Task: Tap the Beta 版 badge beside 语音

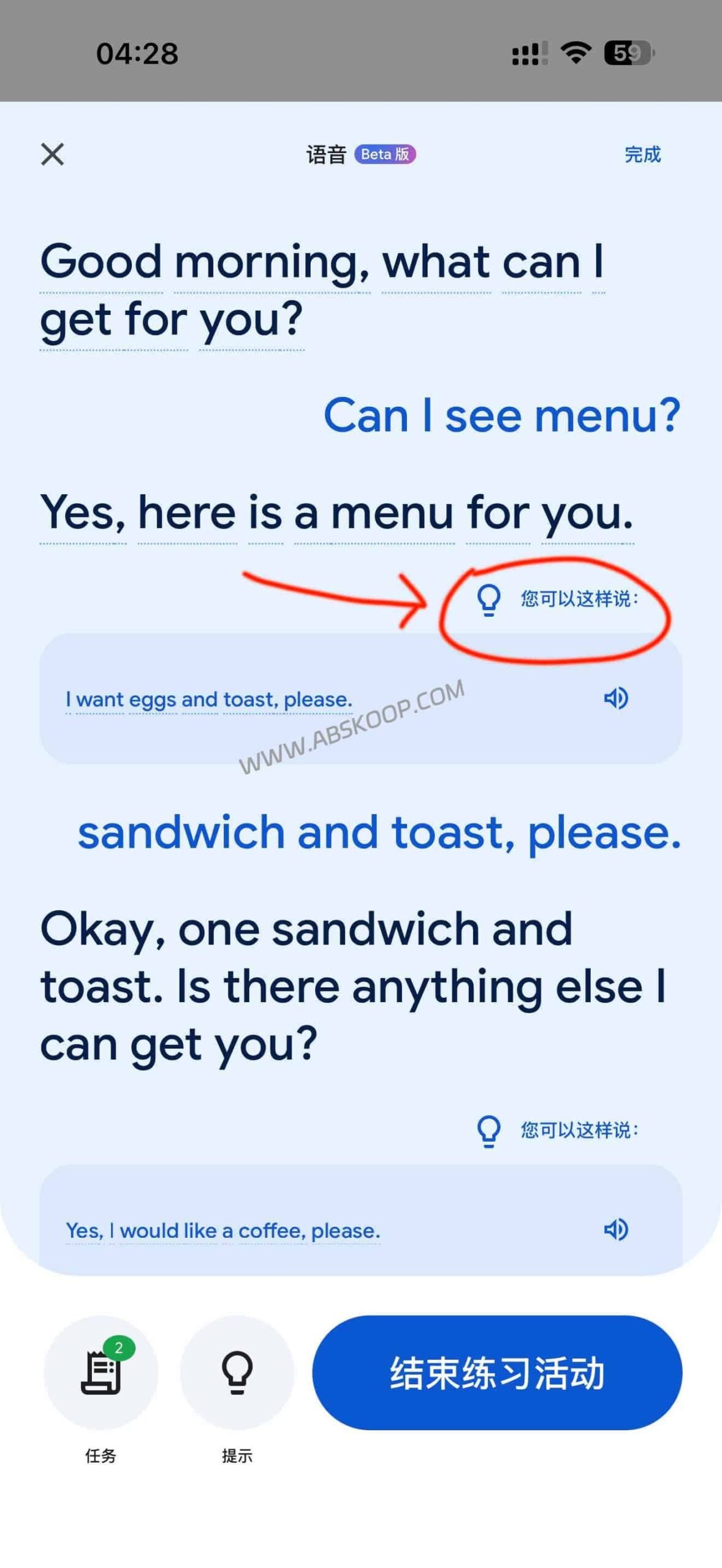Action: 385,155
